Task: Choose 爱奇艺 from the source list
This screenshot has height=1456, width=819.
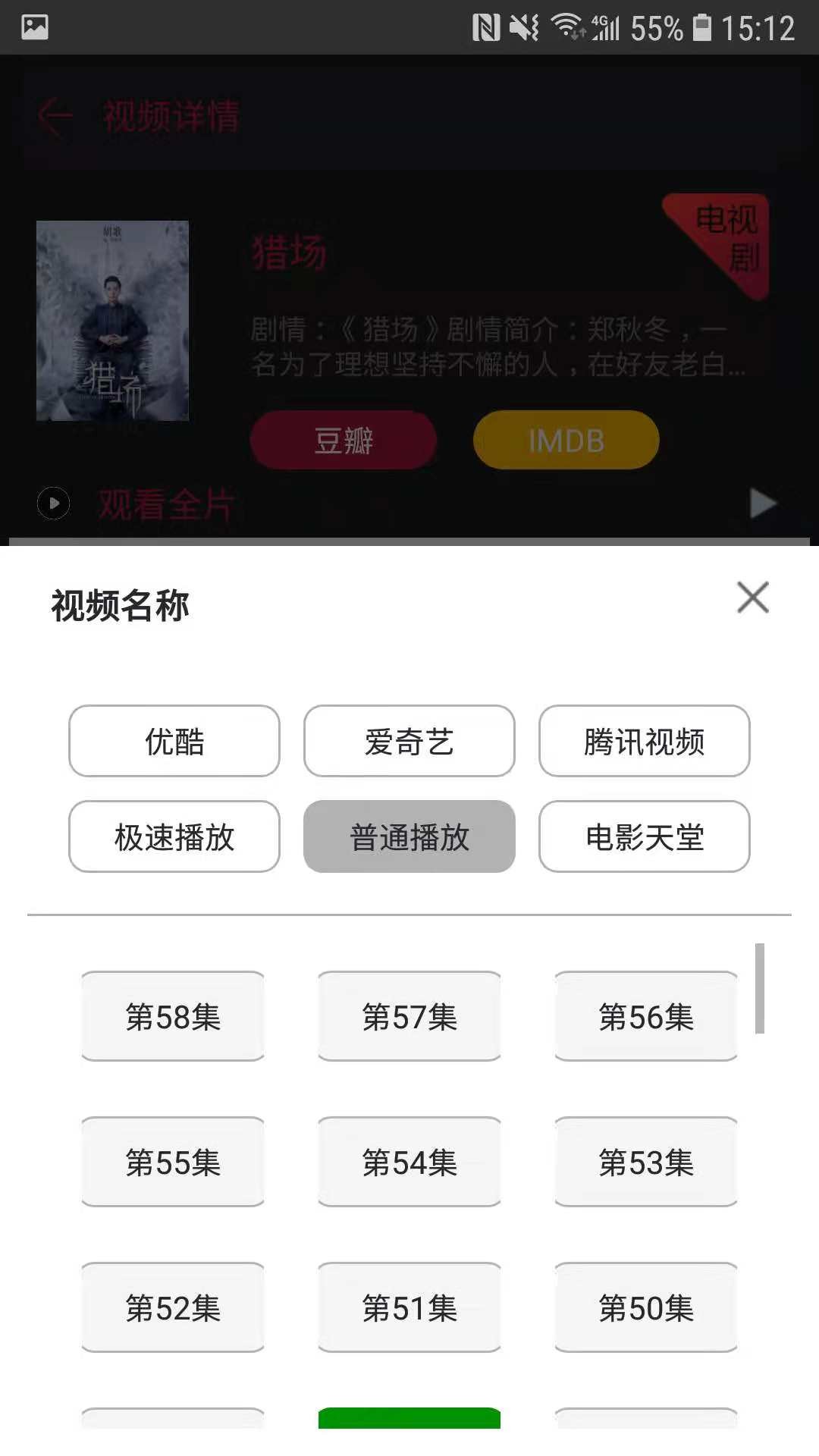Action: click(409, 742)
